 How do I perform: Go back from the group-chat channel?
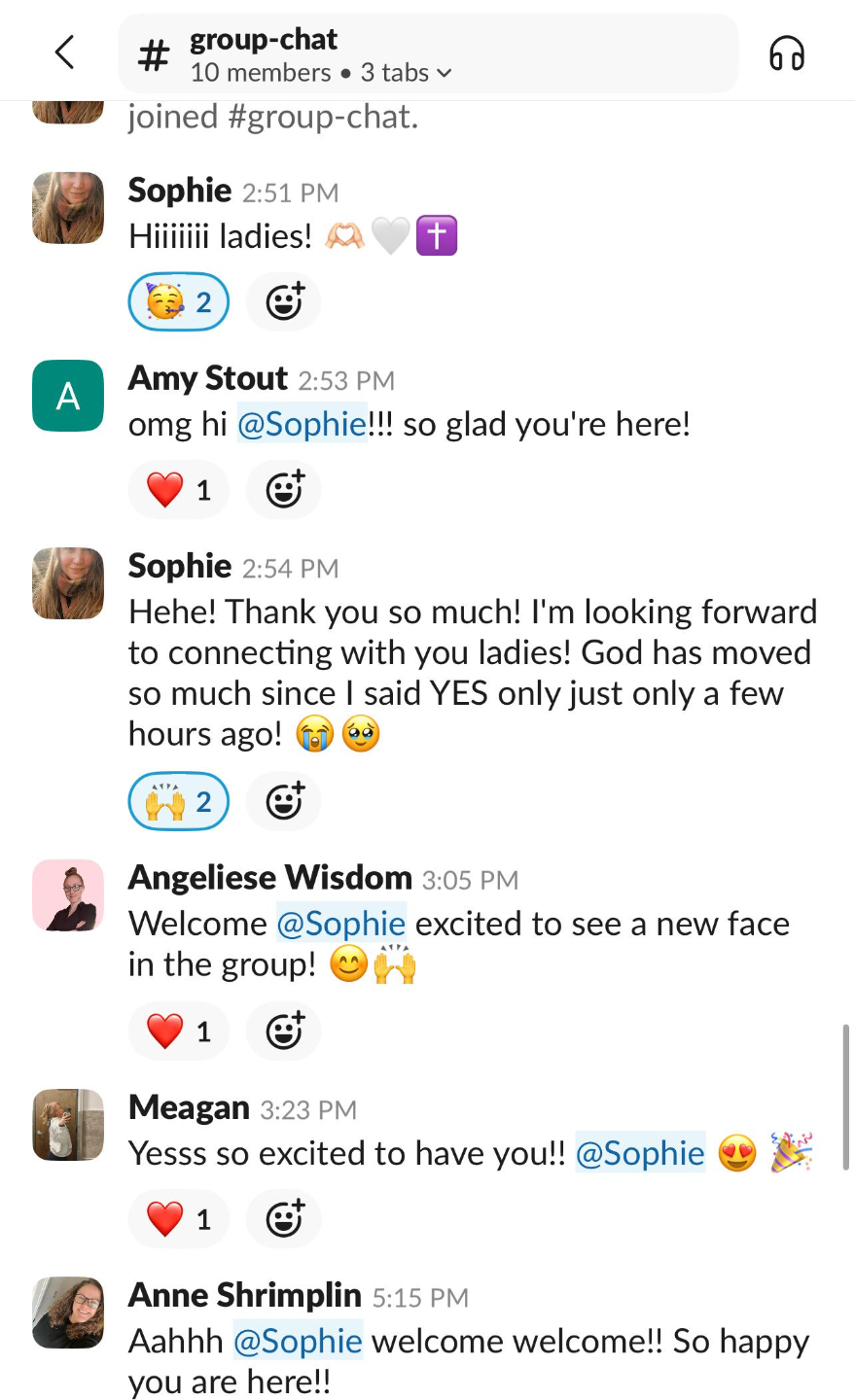point(64,52)
